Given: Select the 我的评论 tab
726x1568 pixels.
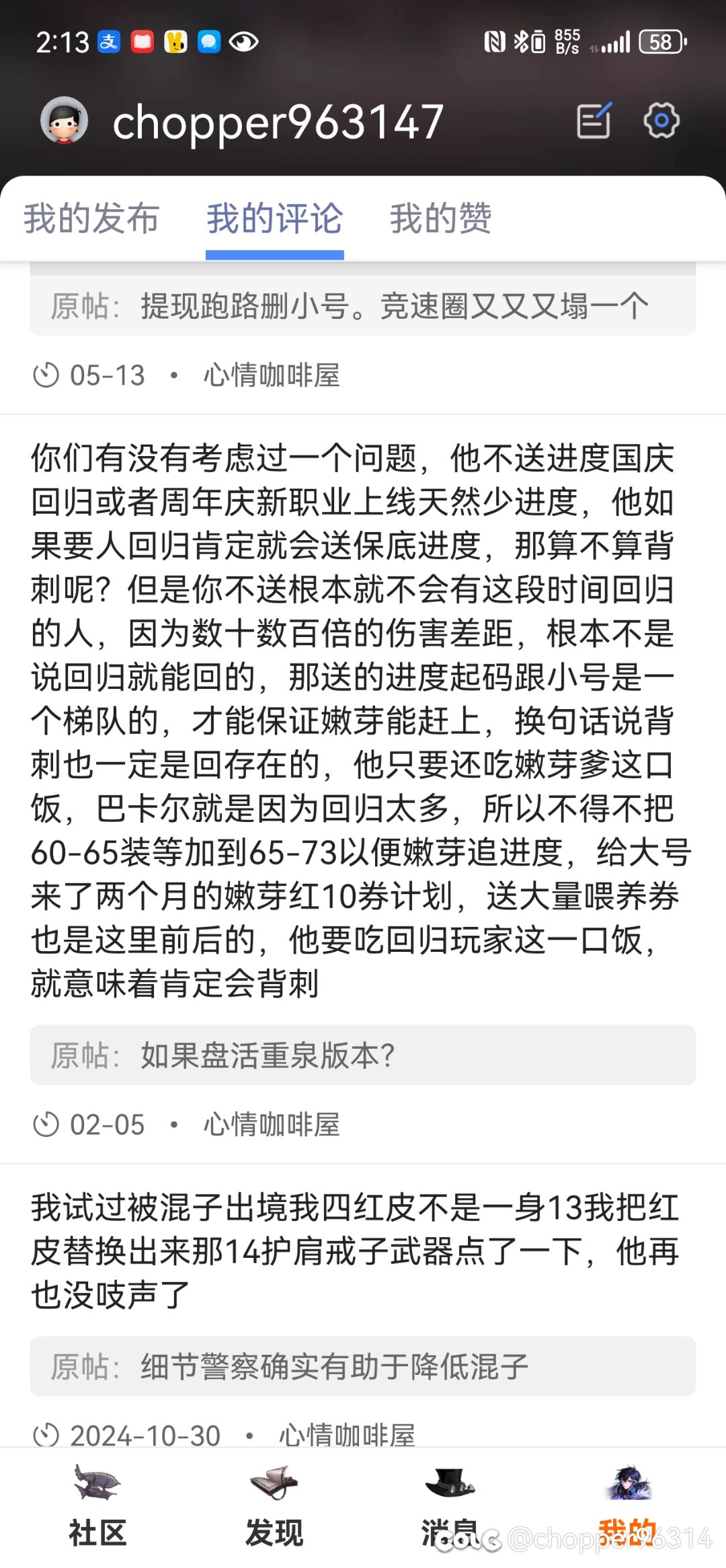Looking at the screenshot, I should point(274,219).
